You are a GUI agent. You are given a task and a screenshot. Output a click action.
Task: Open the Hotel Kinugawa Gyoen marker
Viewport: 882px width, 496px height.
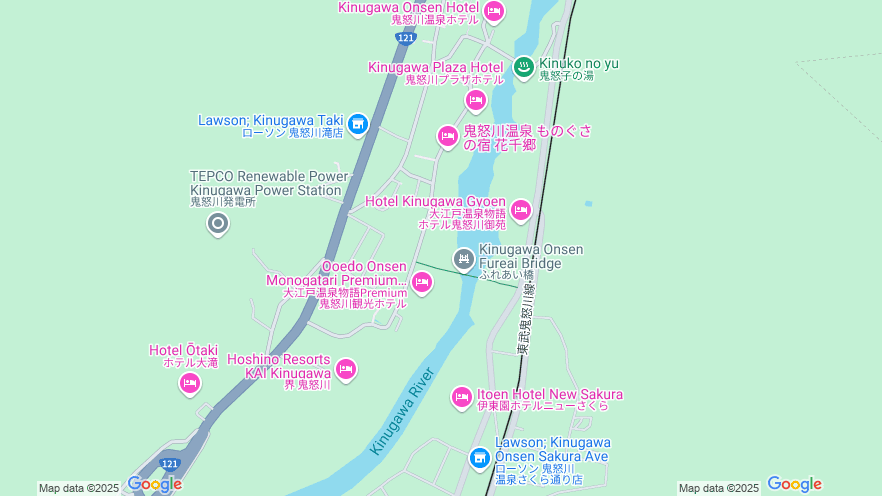coord(520,209)
